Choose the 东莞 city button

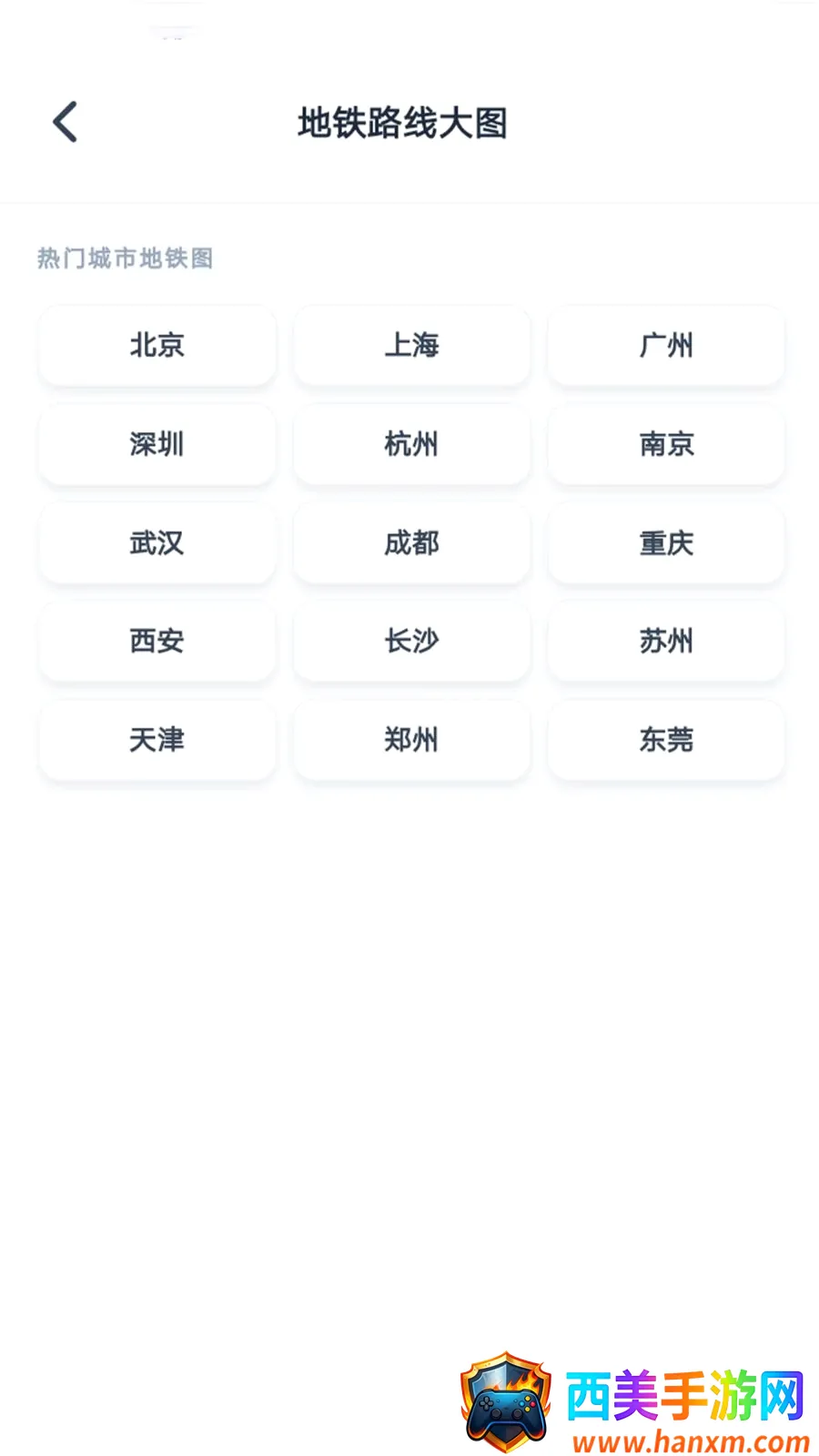(x=666, y=740)
